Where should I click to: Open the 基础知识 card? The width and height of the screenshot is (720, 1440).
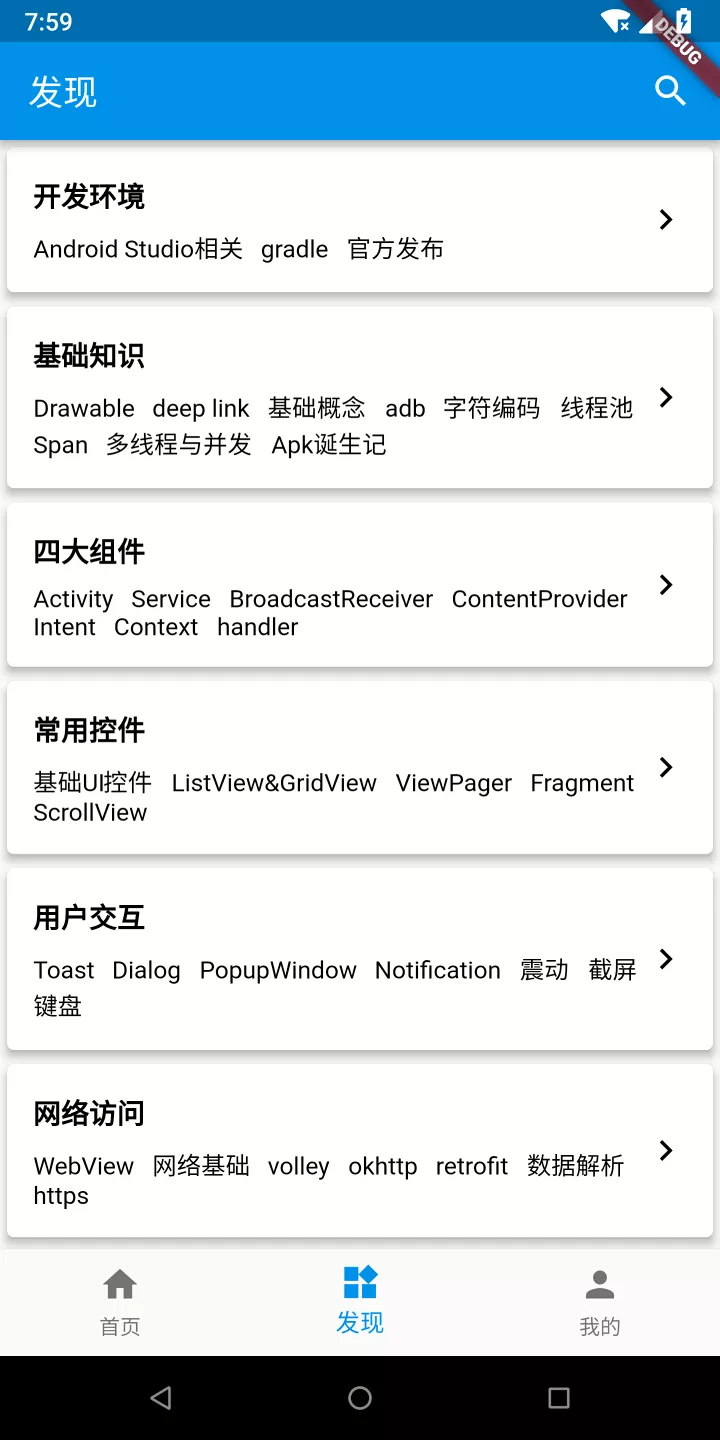point(360,398)
